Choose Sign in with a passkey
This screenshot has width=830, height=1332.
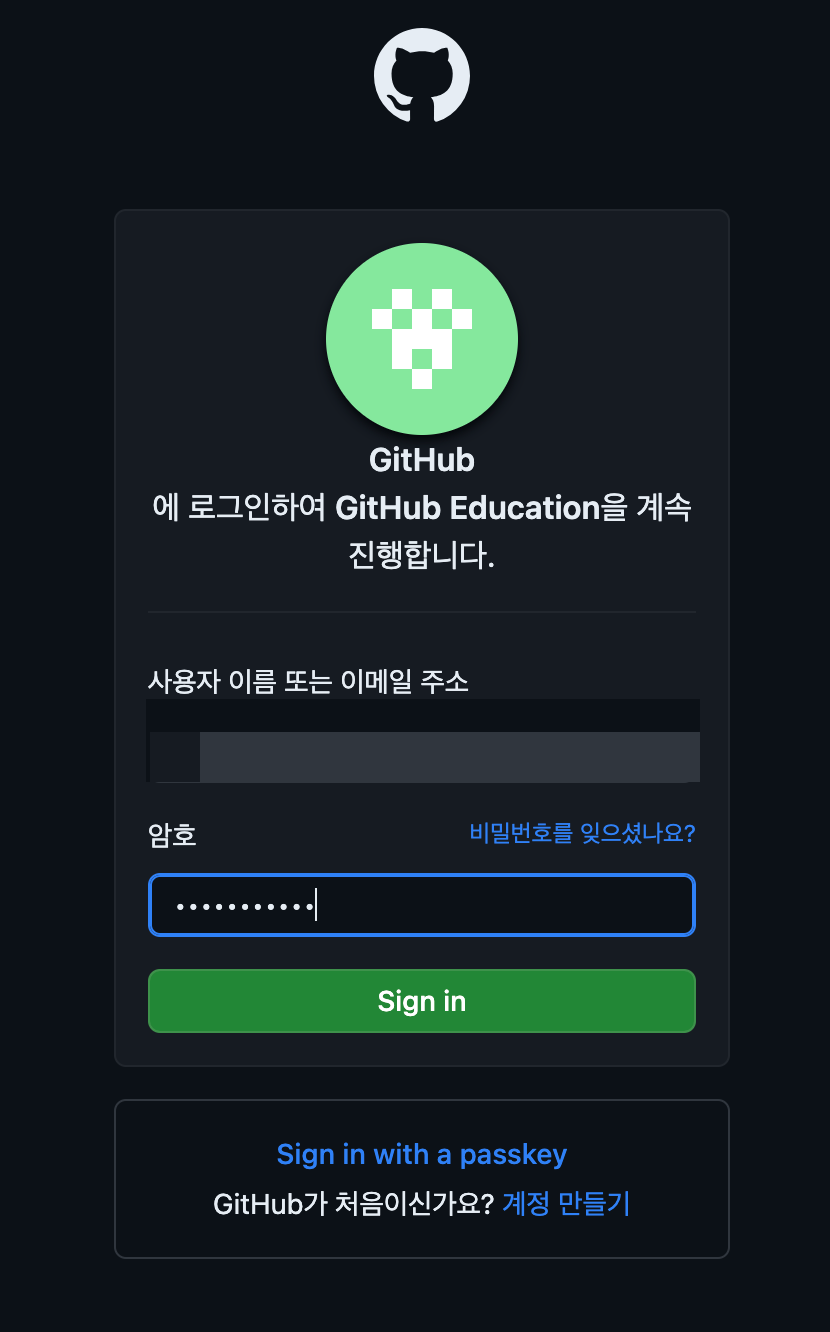tap(421, 1154)
